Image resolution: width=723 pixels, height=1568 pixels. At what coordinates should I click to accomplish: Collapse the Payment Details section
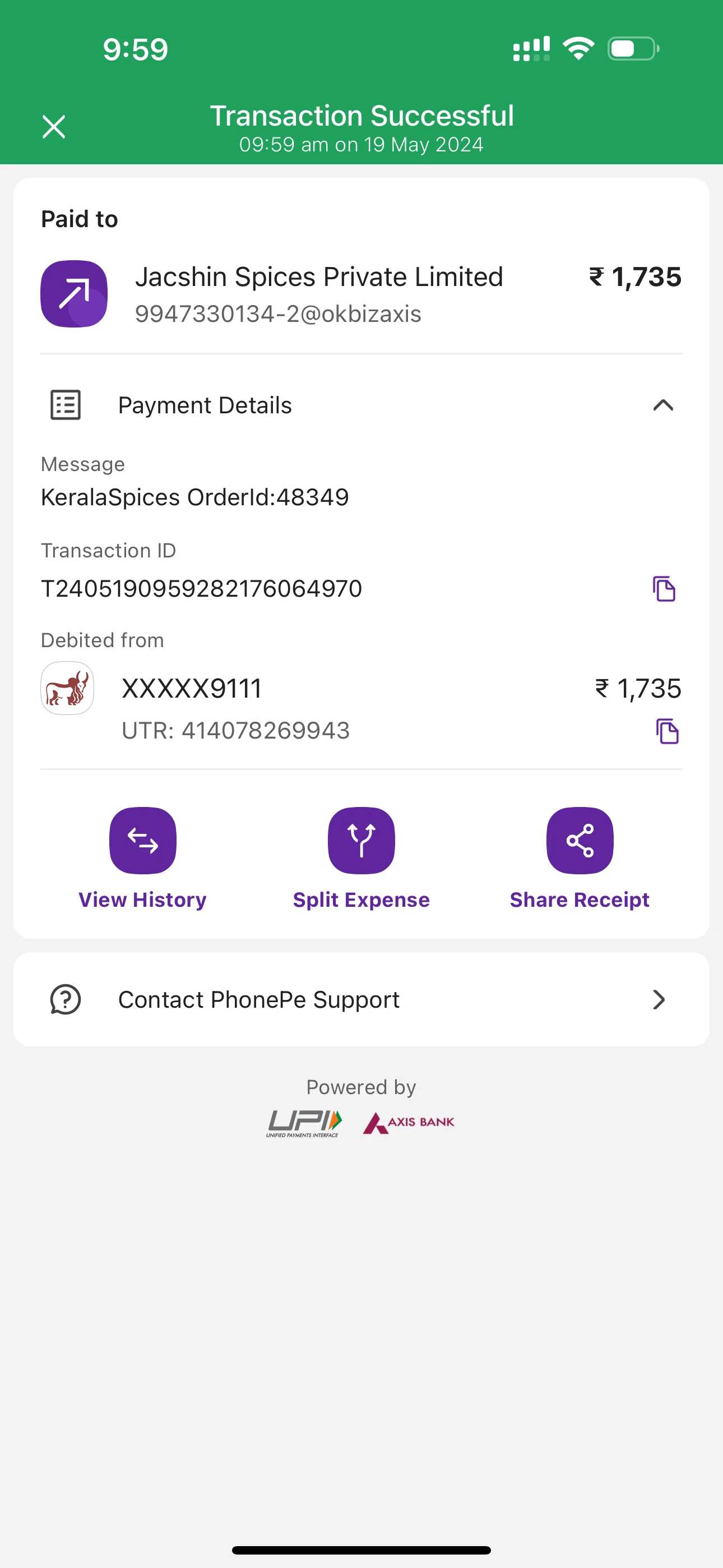pos(662,405)
